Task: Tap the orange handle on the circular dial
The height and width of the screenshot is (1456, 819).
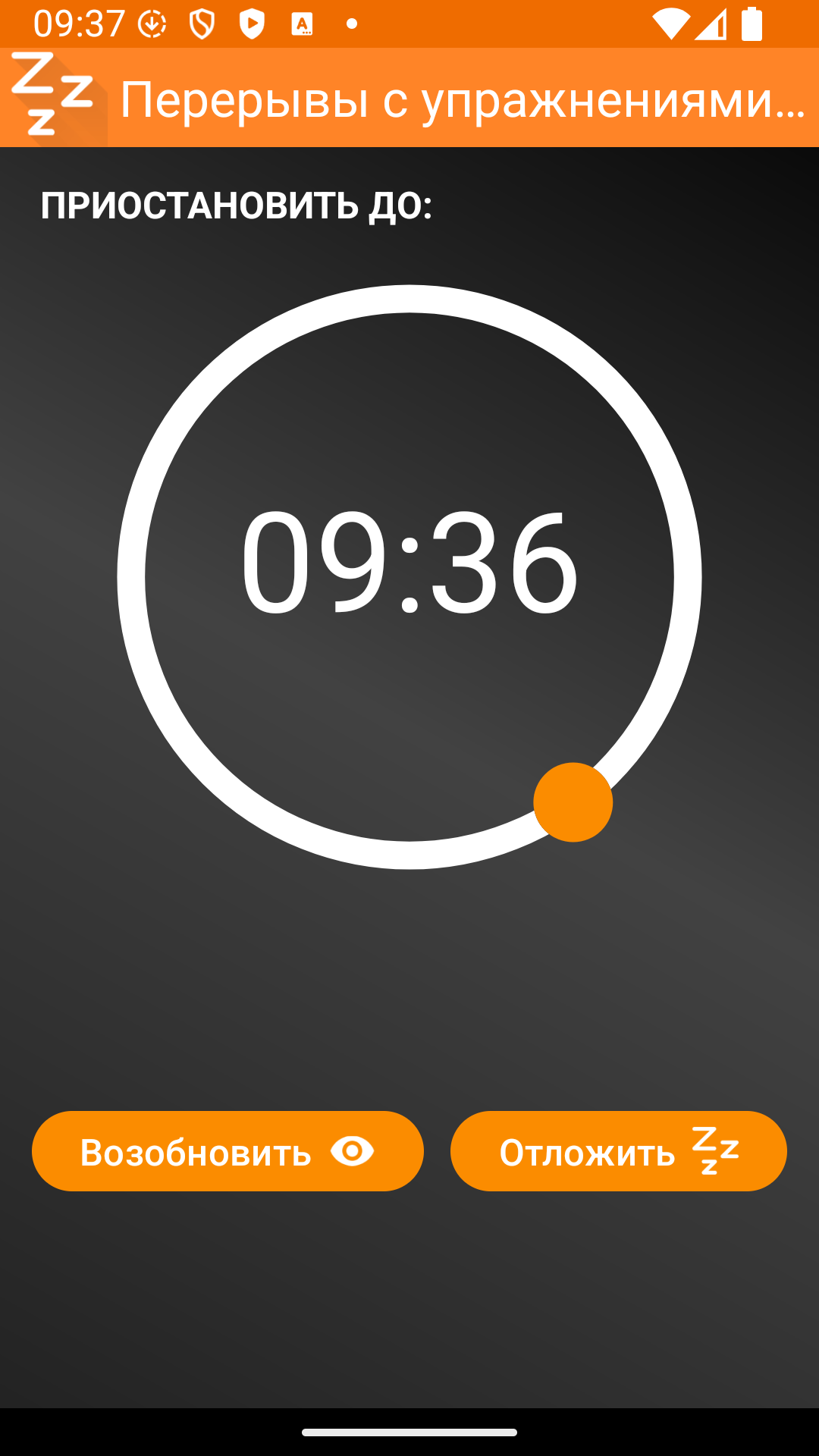Action: click(573, 802)
